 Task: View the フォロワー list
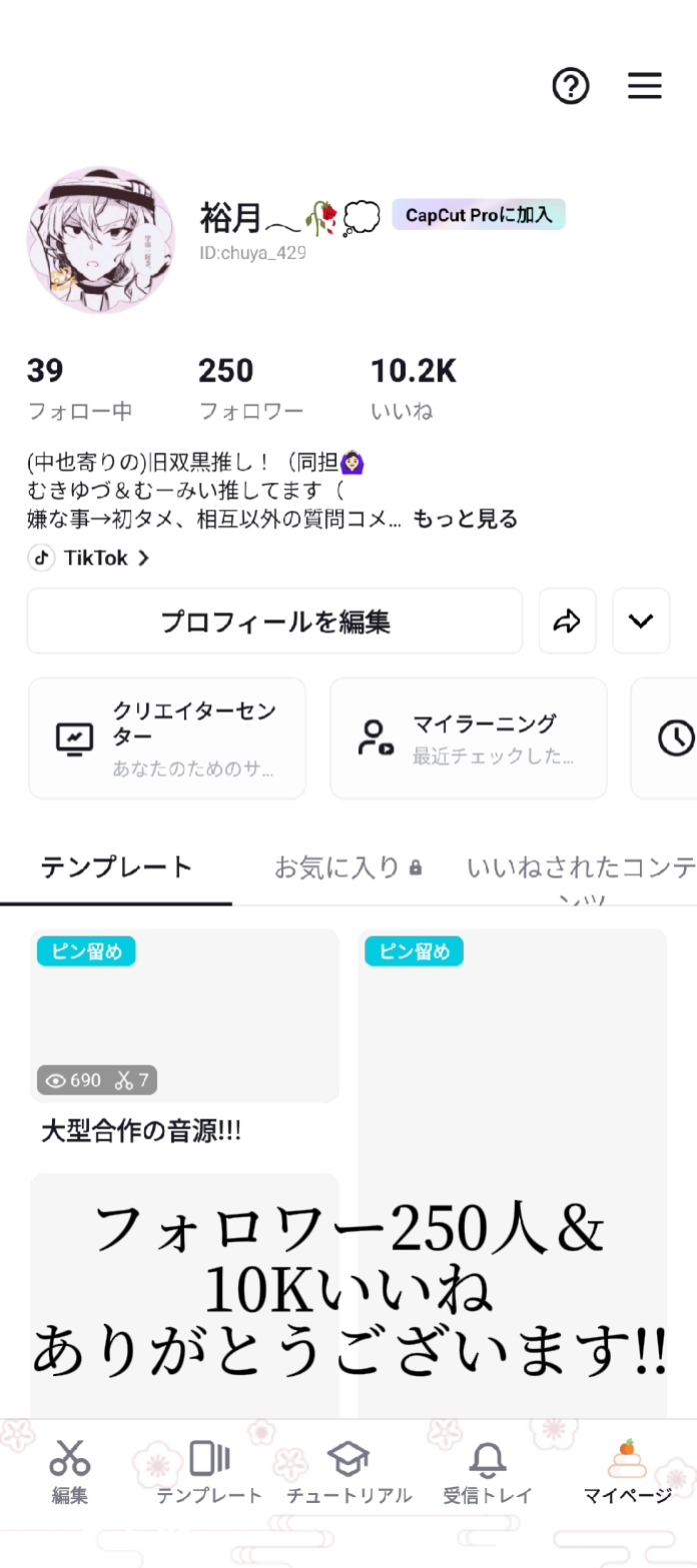[x=250, y=389]
